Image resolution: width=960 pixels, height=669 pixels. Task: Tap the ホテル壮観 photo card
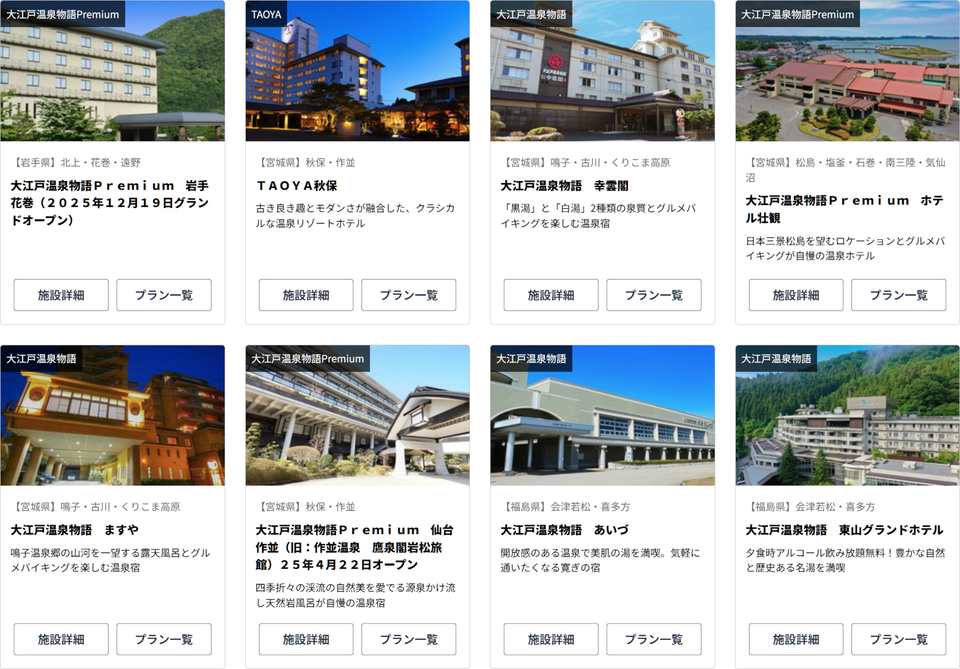[847, 75]
